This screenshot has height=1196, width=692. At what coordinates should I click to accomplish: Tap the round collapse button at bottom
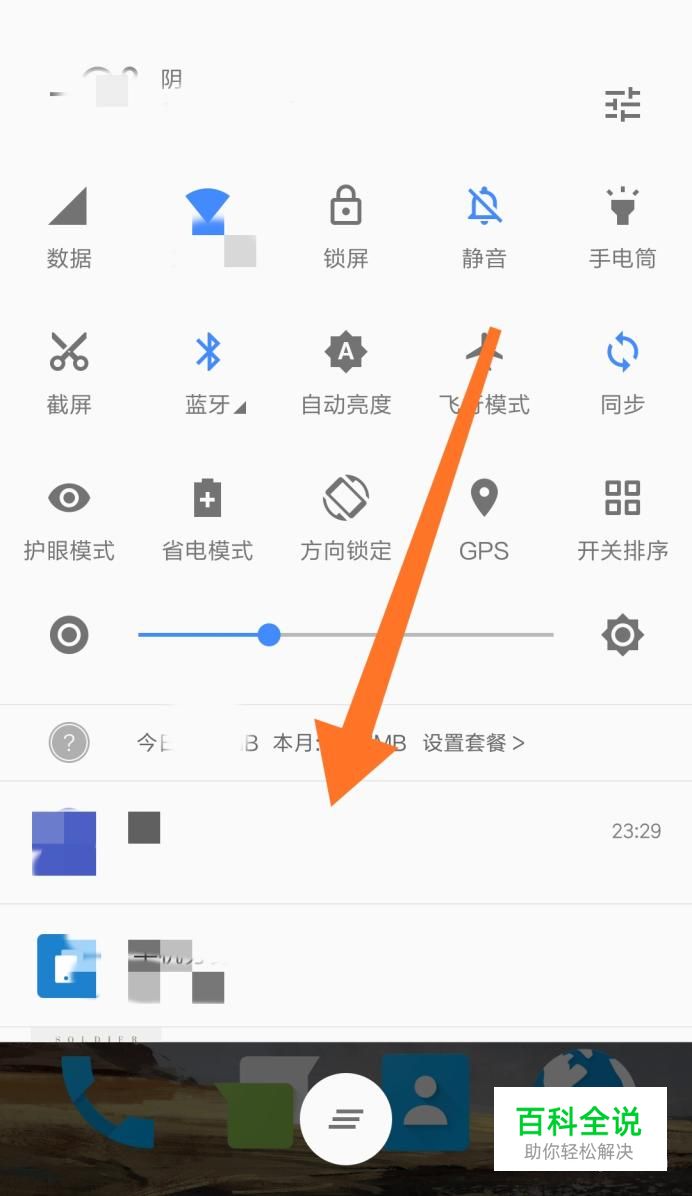click(x=346, y=1119)
